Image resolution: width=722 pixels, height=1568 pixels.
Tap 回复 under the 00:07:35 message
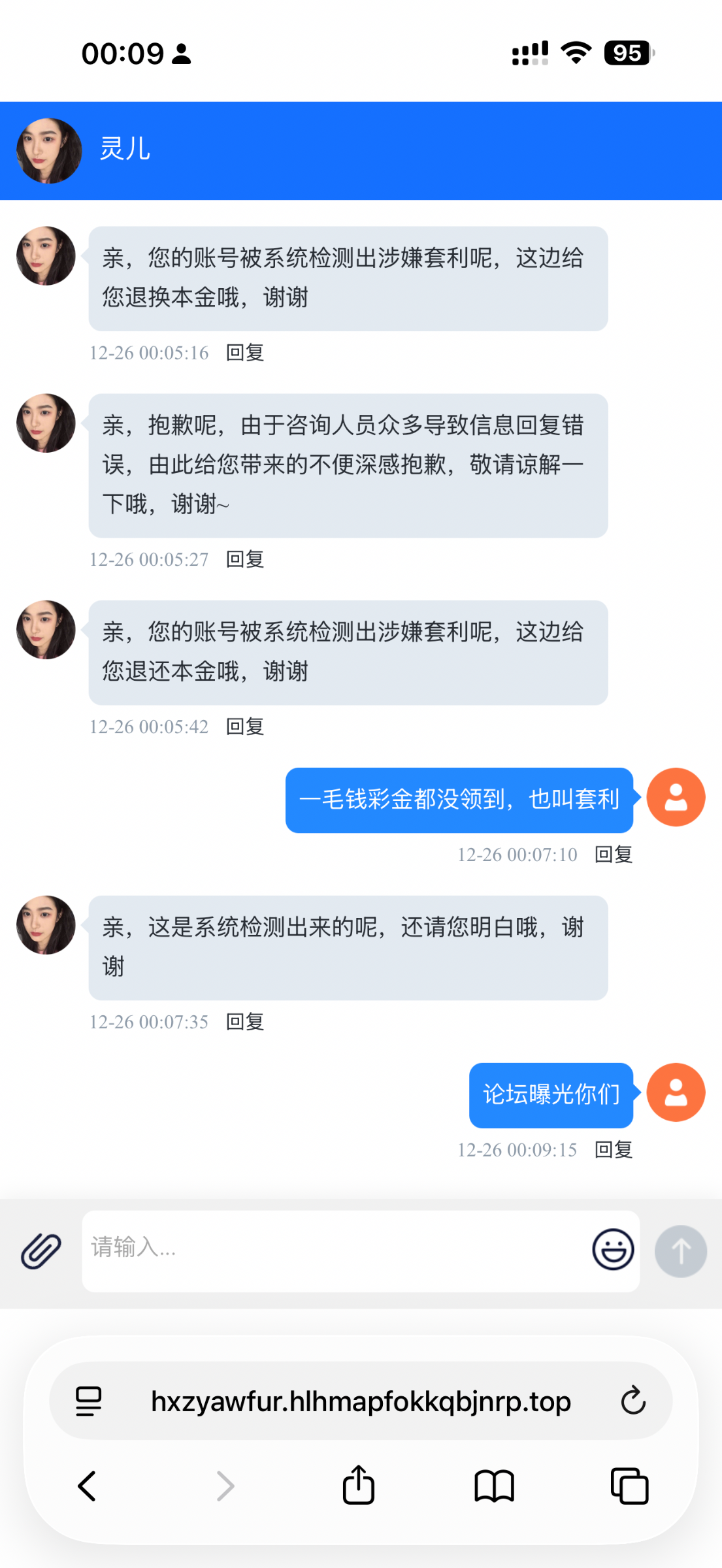[245, 1022]
